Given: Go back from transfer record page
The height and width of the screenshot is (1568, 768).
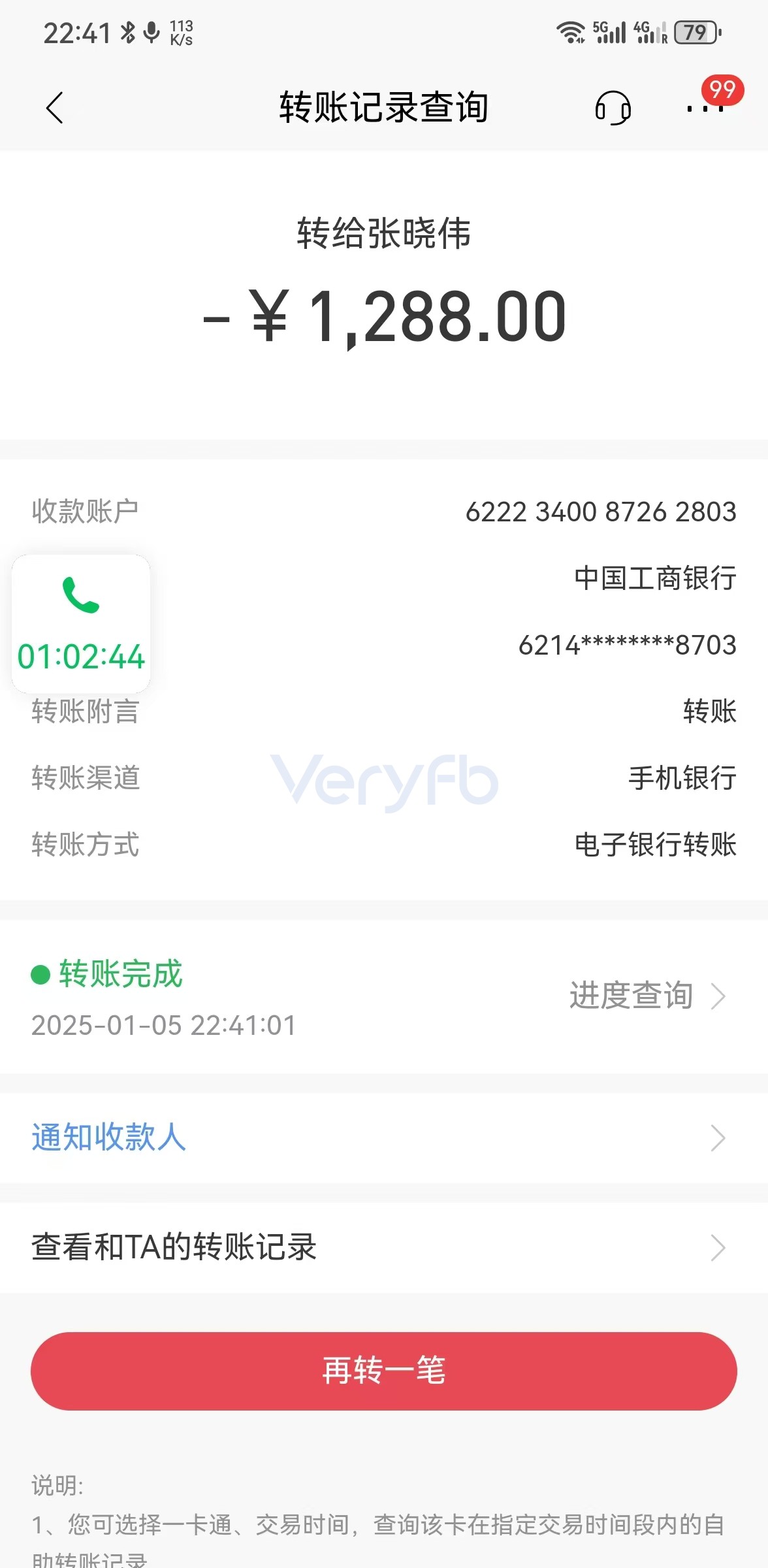Looking at the screenshot, I should pos(55,108).
